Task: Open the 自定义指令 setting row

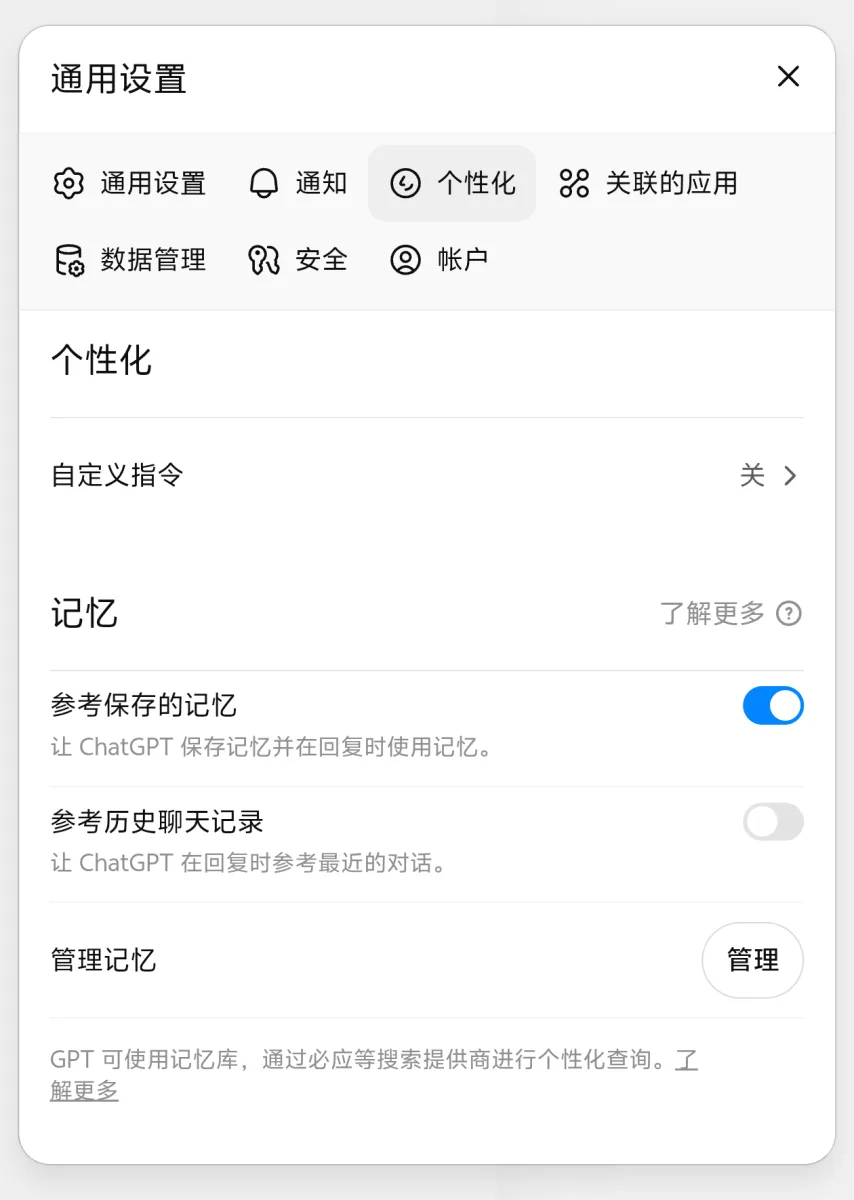Action: pos(426,475)
